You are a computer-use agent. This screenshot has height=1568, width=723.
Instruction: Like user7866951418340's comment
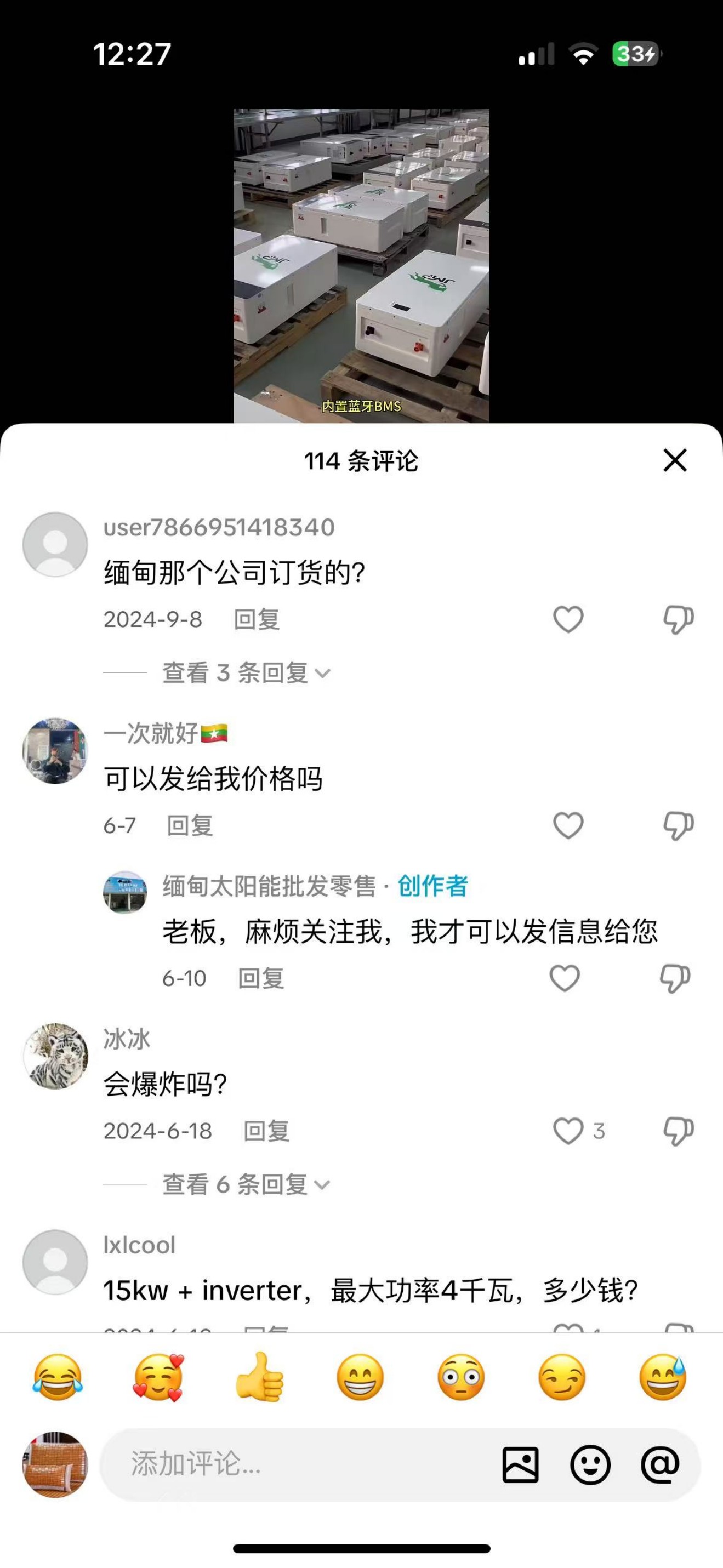coord(568,620)
